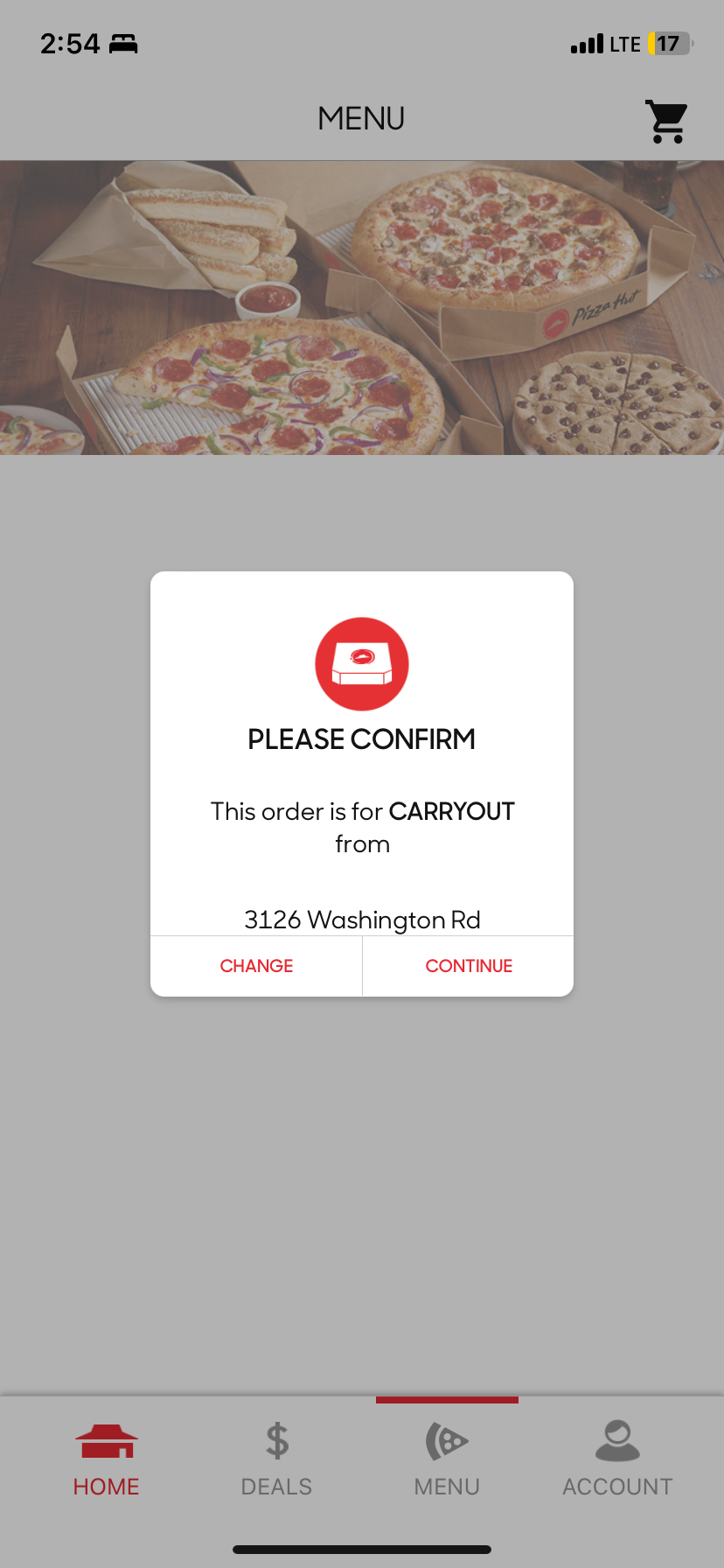This screenshot has height=1568, width=724.
Task: Select the pizza slice Menu icon
Action: [x=447, y=1439]
